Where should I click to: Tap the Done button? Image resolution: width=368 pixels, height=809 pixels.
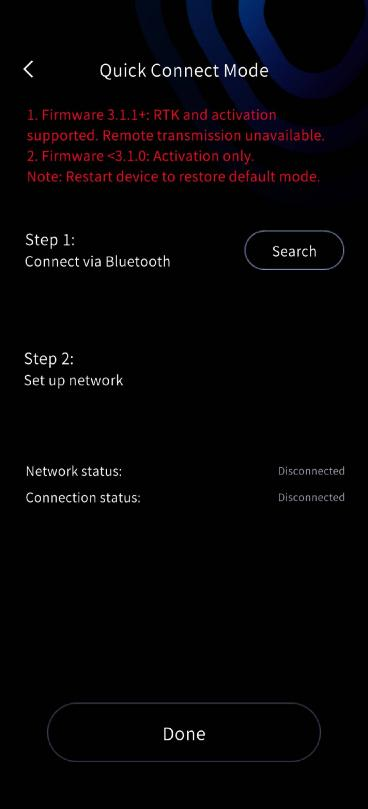184,733
